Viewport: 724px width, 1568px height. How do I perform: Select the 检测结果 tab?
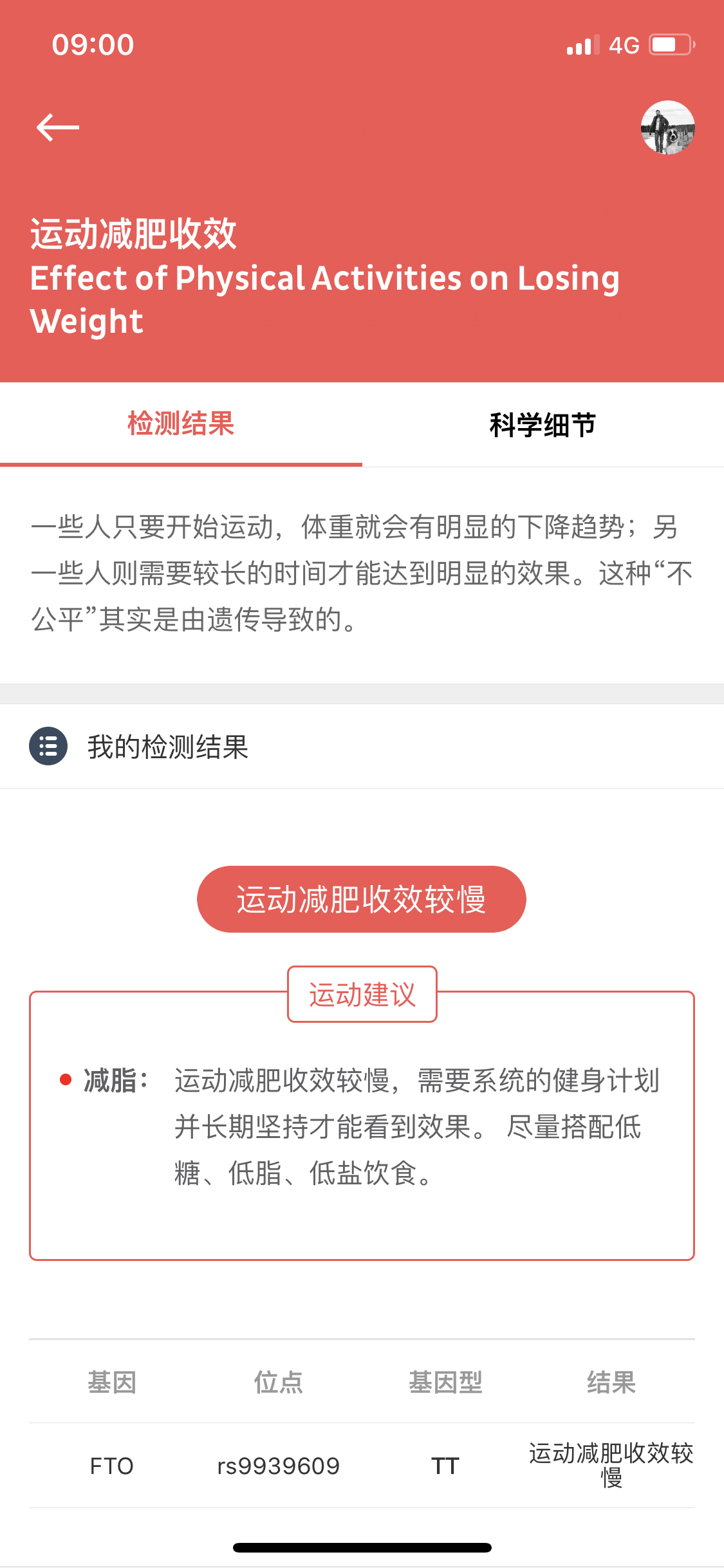tap(181, 424)
